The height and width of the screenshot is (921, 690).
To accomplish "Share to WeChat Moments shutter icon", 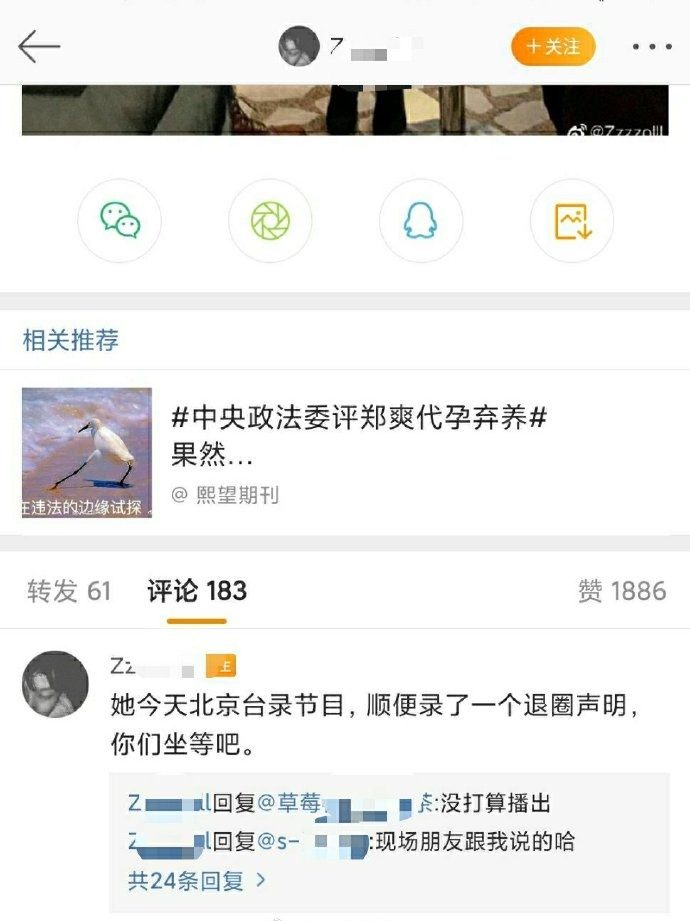I will 270,220.
